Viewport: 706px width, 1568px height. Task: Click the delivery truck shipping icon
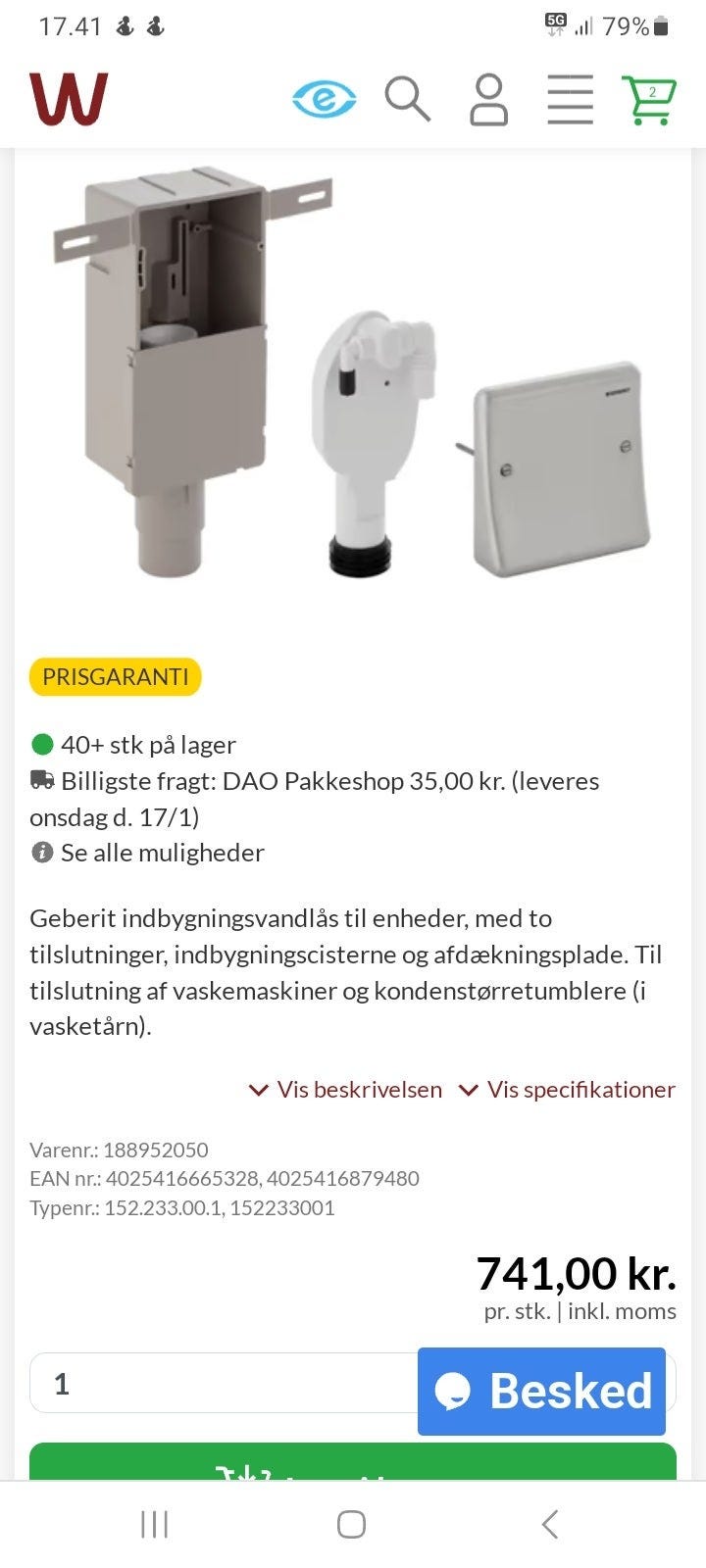click(40, 780)
